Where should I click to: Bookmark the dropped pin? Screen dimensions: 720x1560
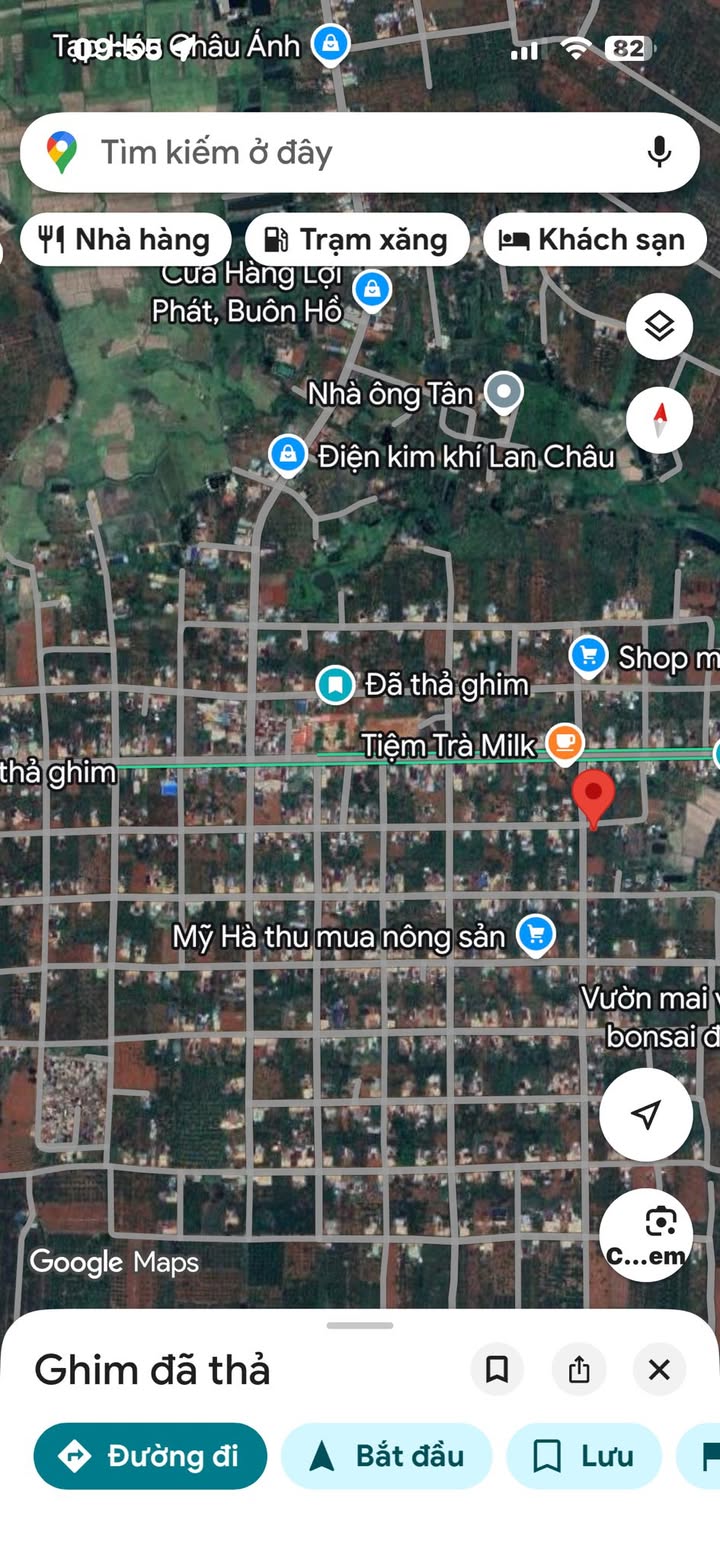coord(497,1369)
